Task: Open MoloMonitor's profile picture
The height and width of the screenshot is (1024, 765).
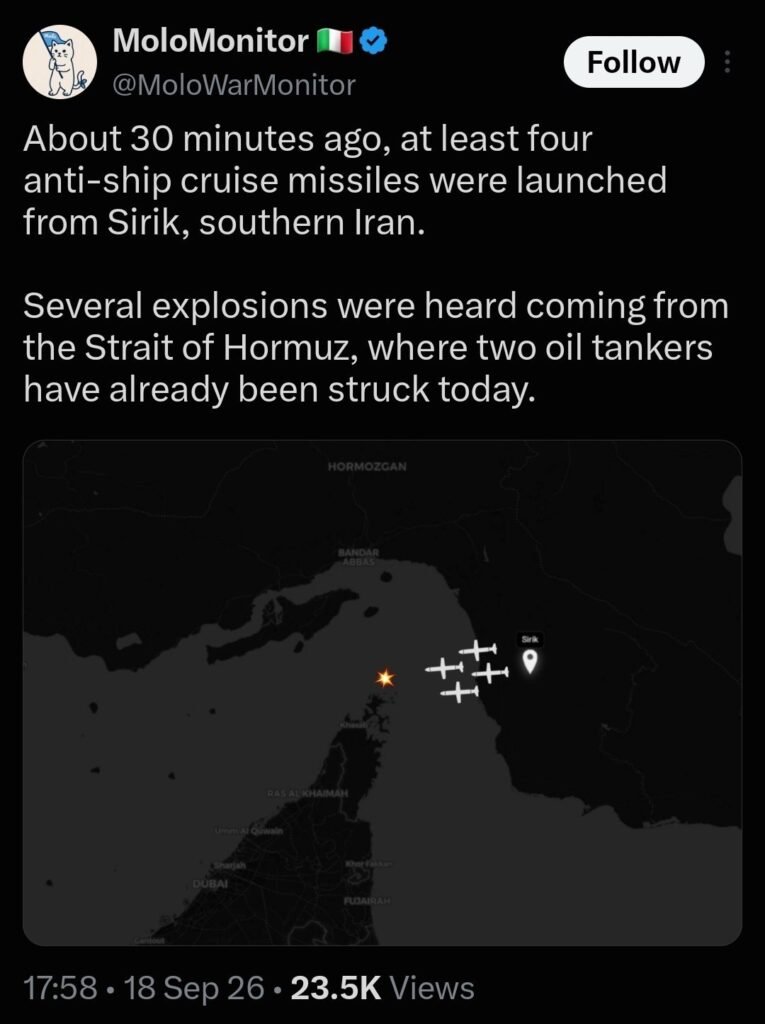Action: [59, 62]
